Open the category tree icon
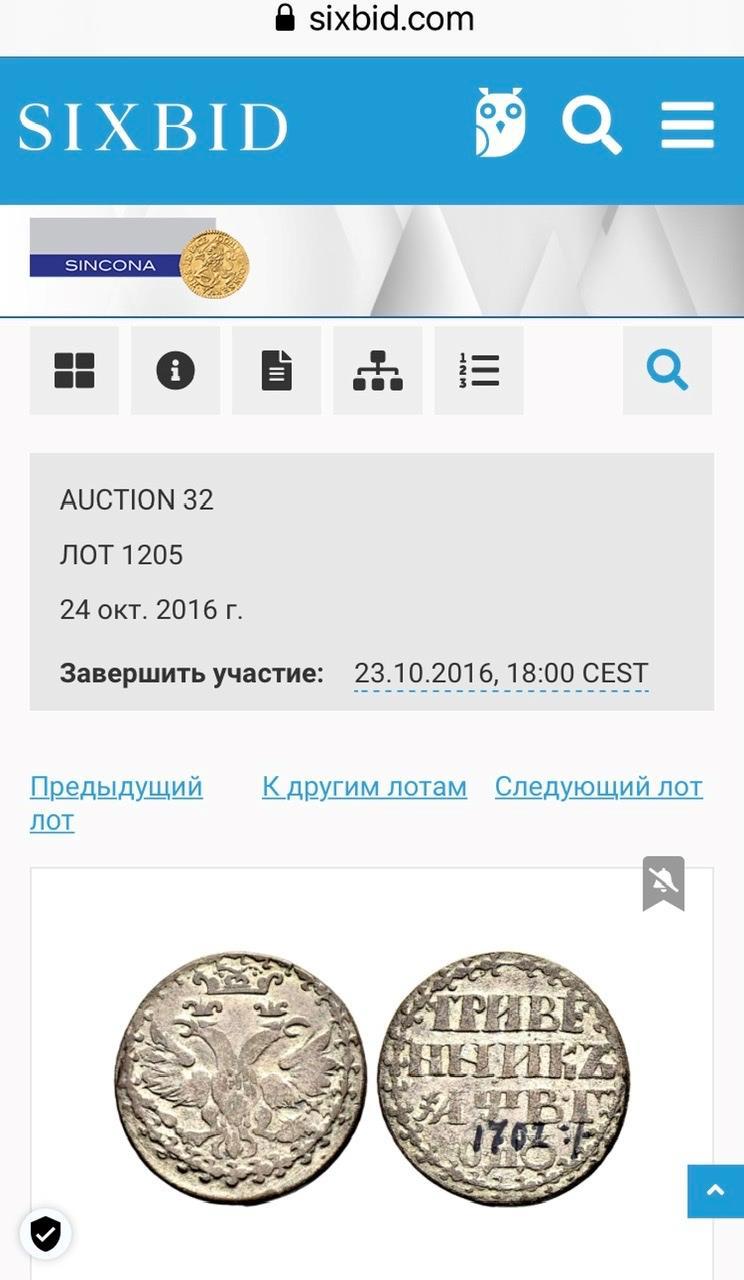Screen dimensions: 744x1280 click(378, 371)
